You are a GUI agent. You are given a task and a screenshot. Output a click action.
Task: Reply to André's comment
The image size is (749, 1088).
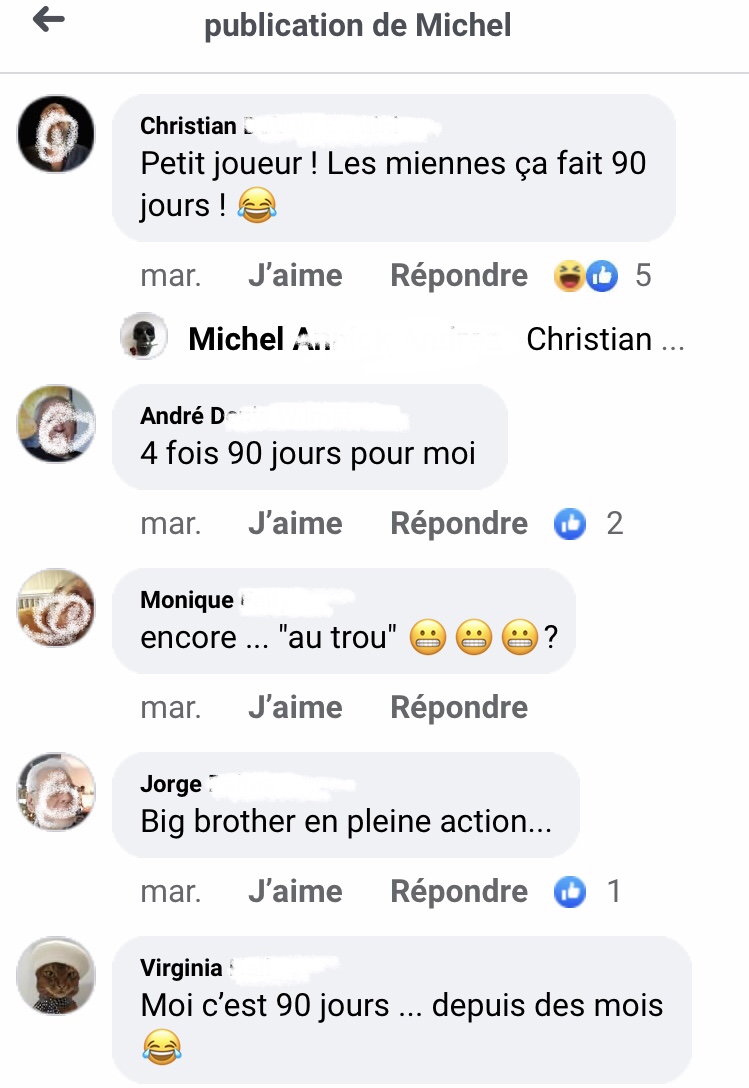point(459,524)
